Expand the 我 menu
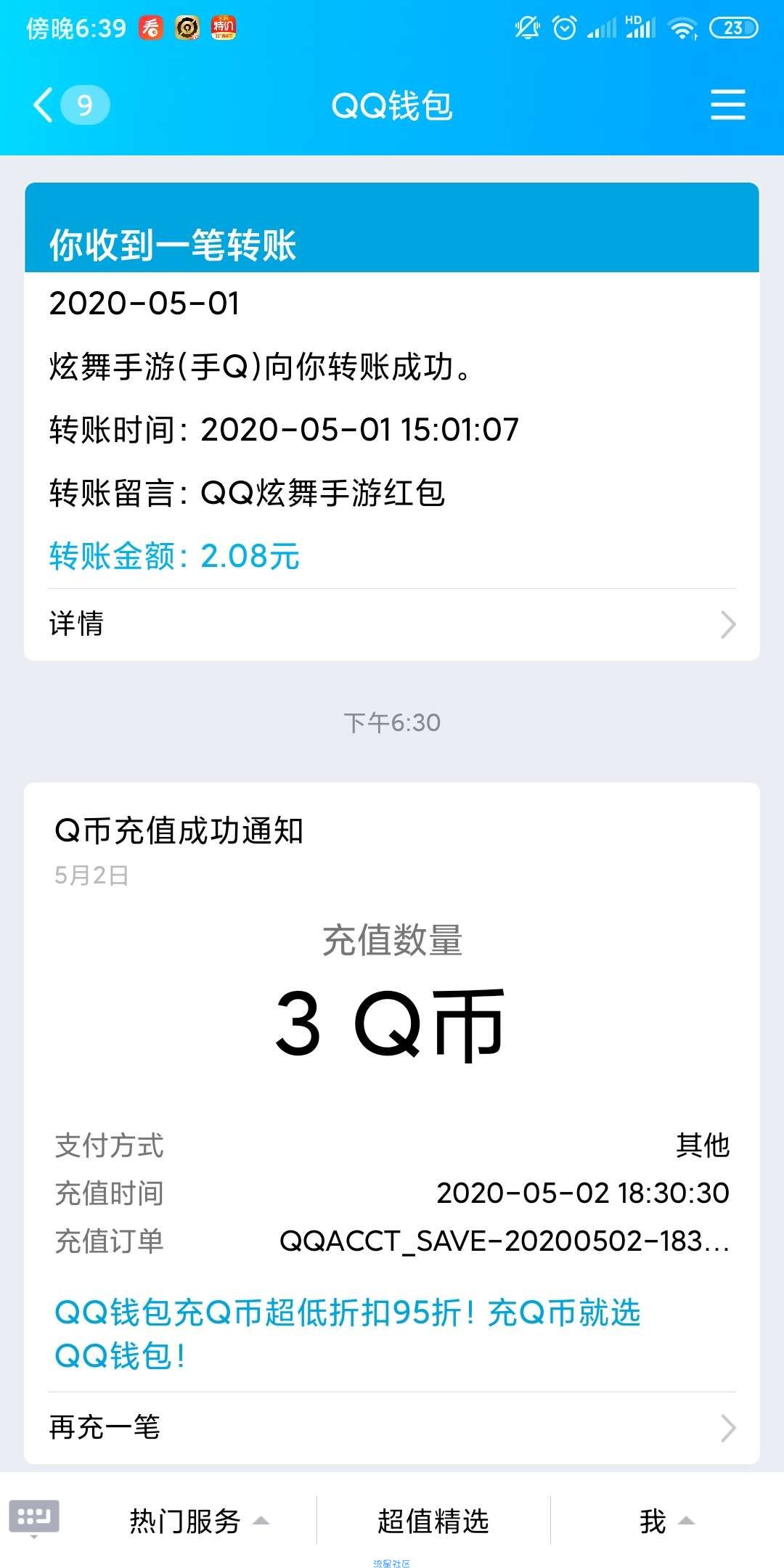Image resolution: width=784 pixels, height=1568 pixels. pyautogui.click(x=666, y=1521)
